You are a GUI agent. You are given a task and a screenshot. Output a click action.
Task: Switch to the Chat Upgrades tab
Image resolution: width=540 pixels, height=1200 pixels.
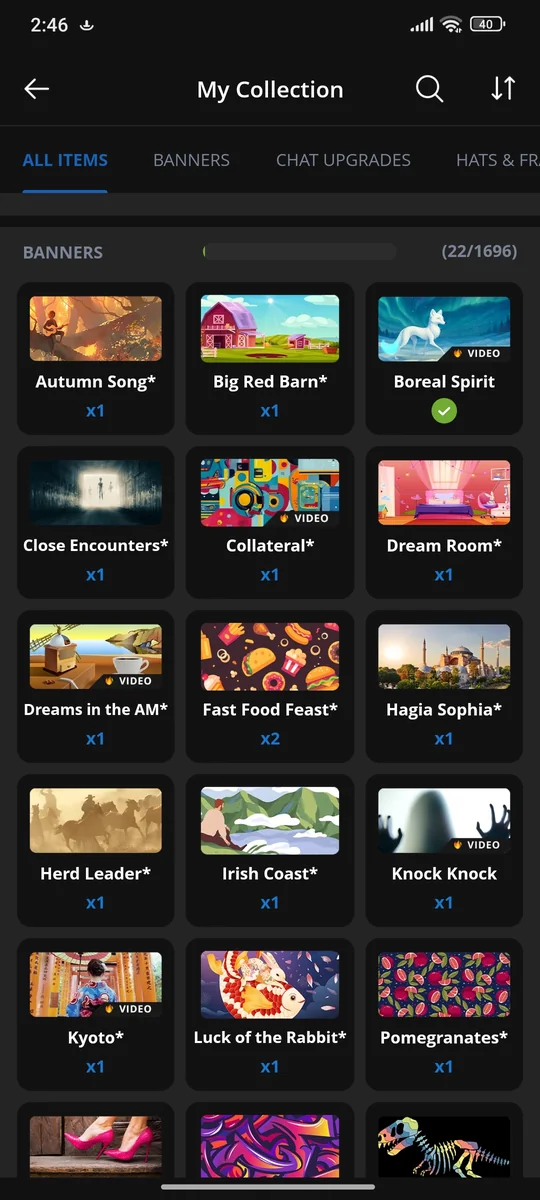tap(343, 160)
